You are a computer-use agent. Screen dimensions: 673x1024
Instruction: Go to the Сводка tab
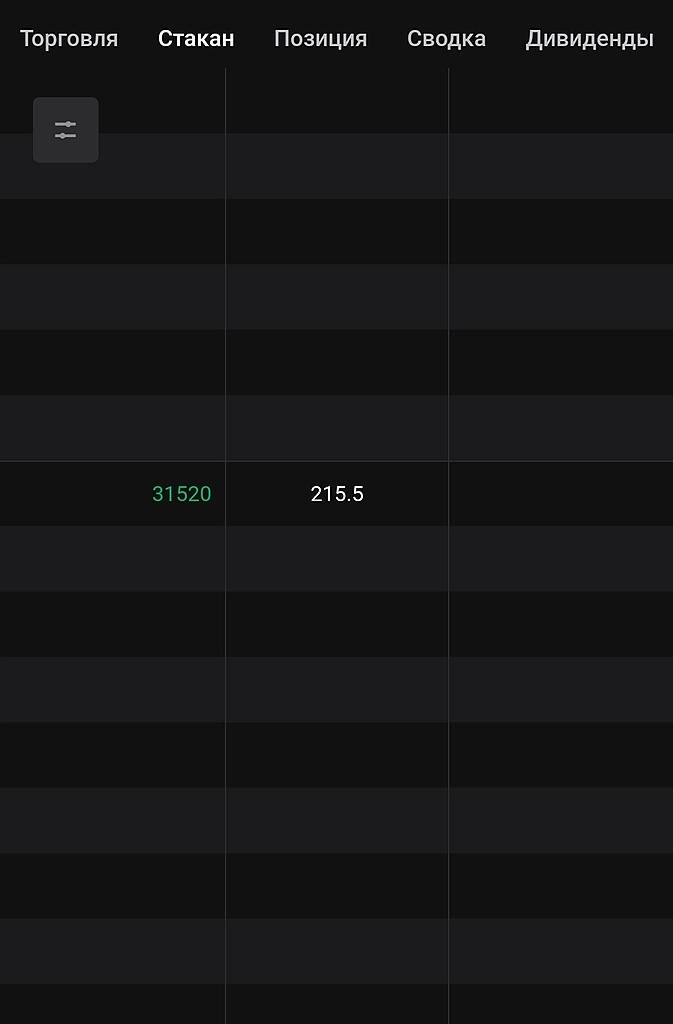446,39
